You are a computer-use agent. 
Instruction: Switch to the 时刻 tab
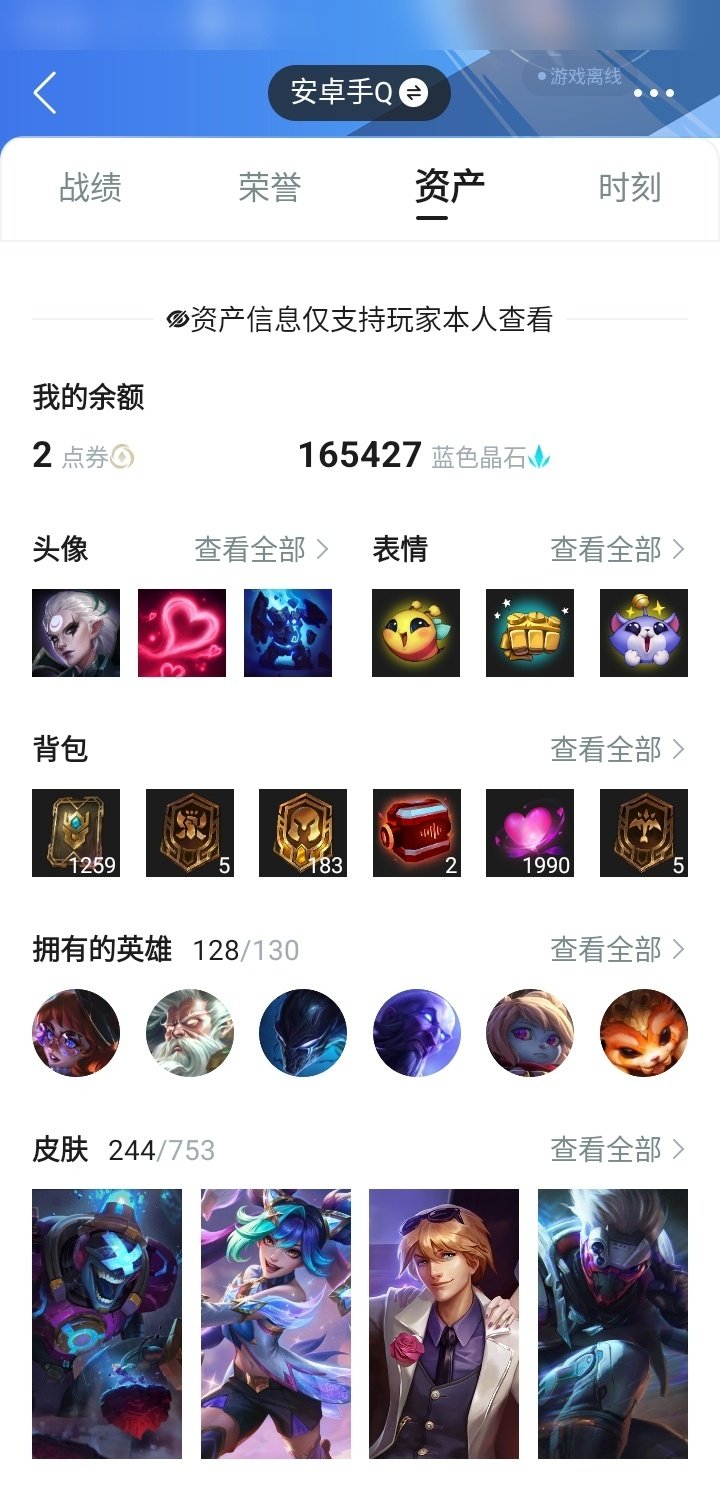pyautogui.click(x=628, y=188)
